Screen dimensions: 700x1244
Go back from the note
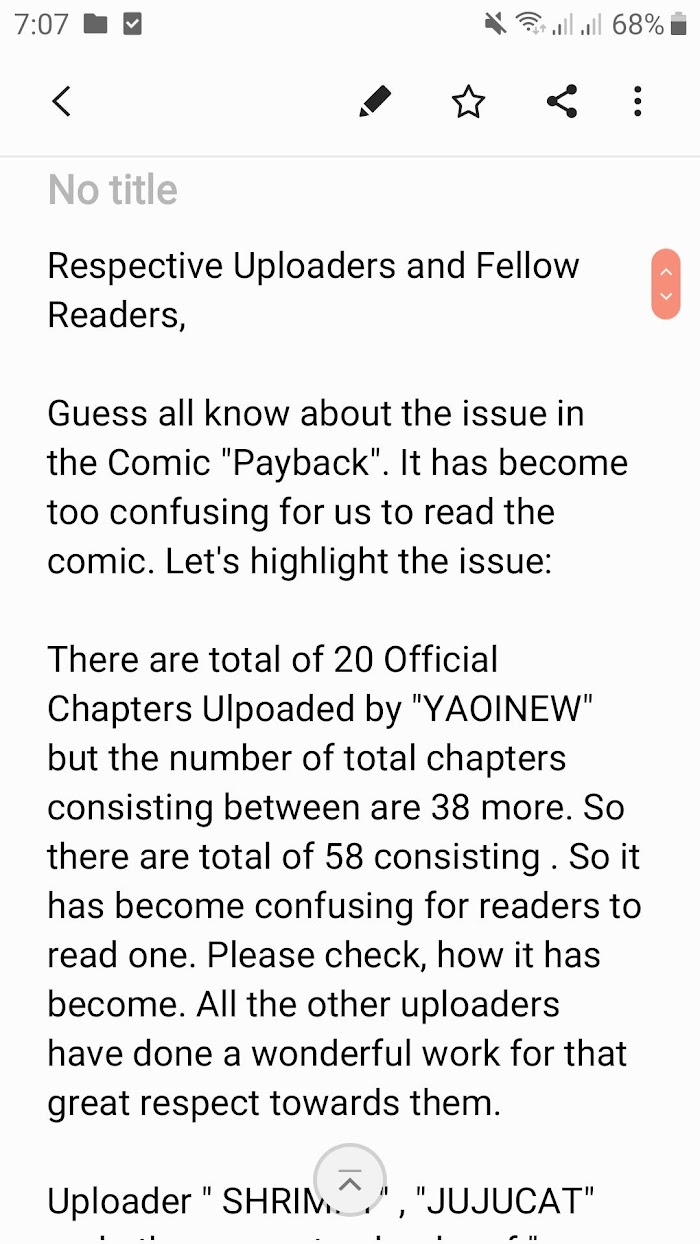[62, 101]
